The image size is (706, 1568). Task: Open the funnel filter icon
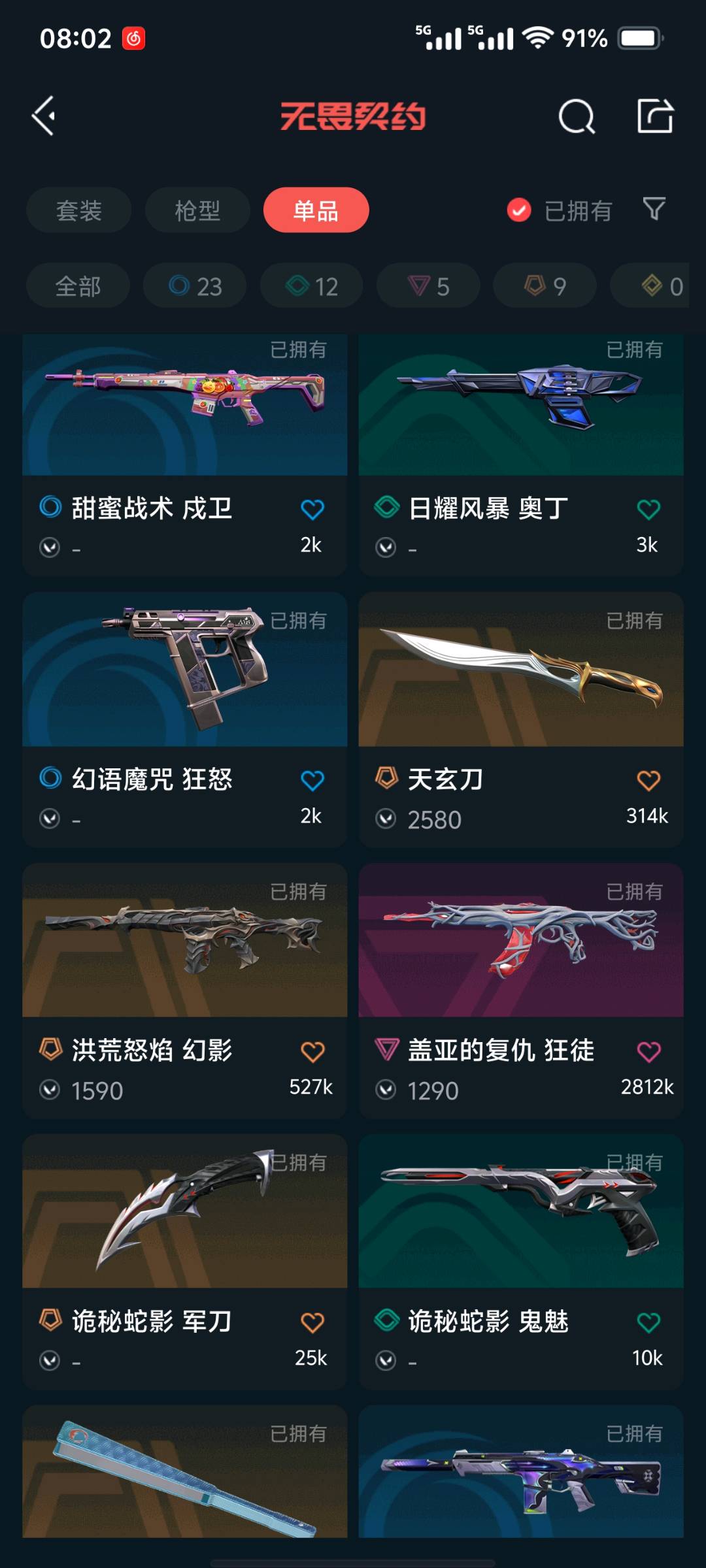654,209
